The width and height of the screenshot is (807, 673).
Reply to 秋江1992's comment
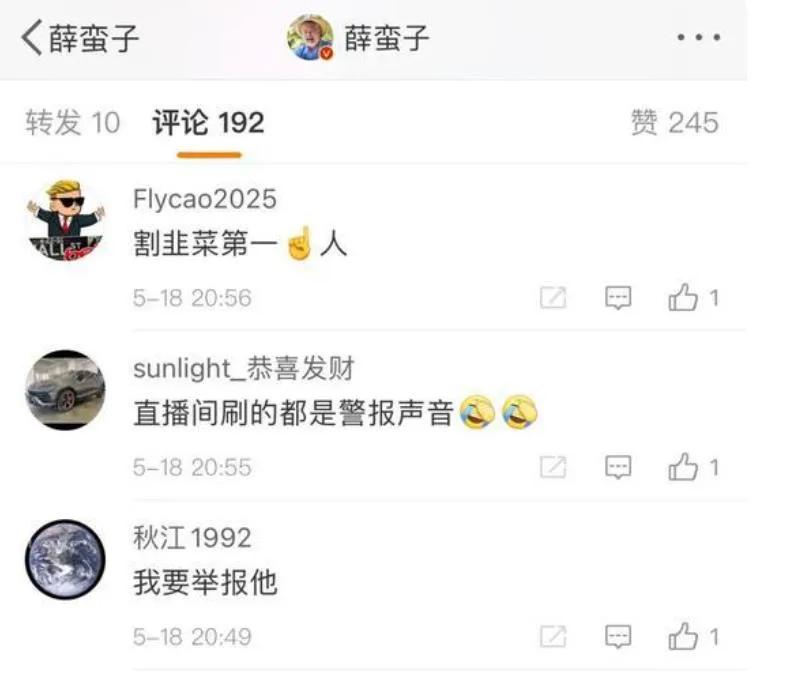pos(618,637)
